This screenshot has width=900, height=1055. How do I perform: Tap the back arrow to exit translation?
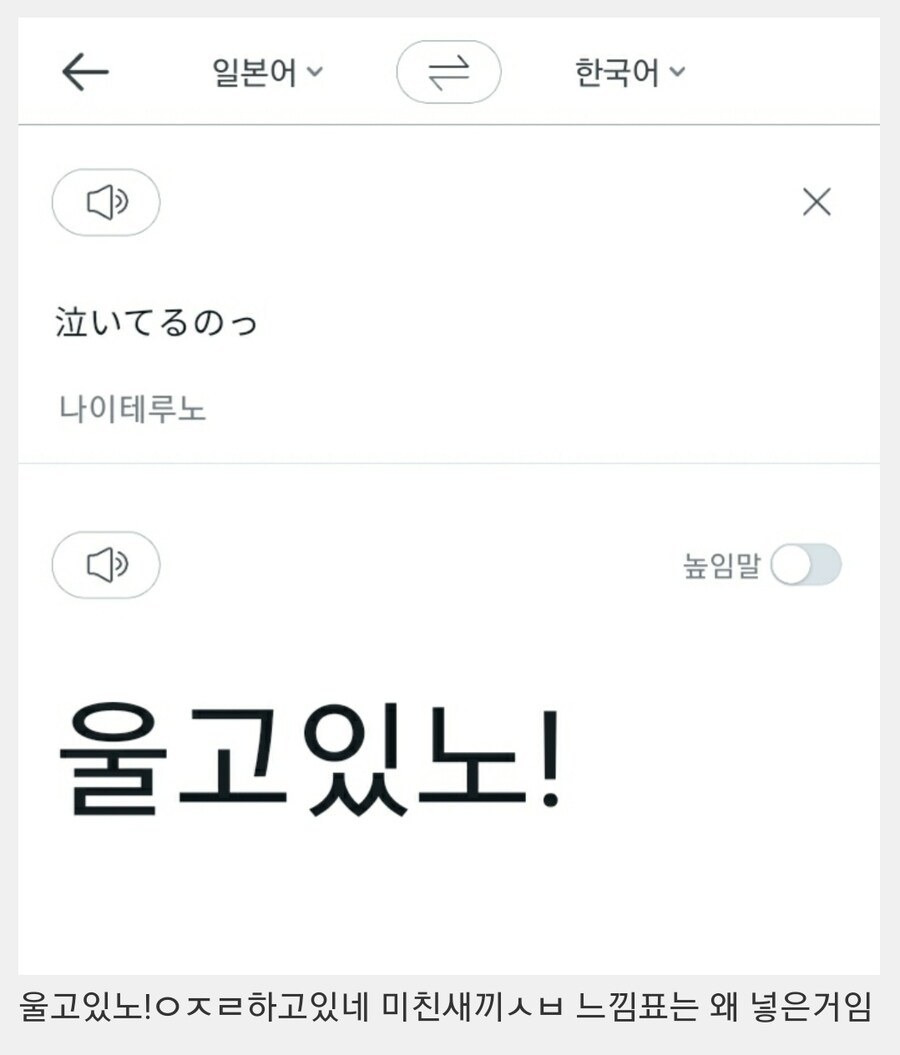(86, 71)
